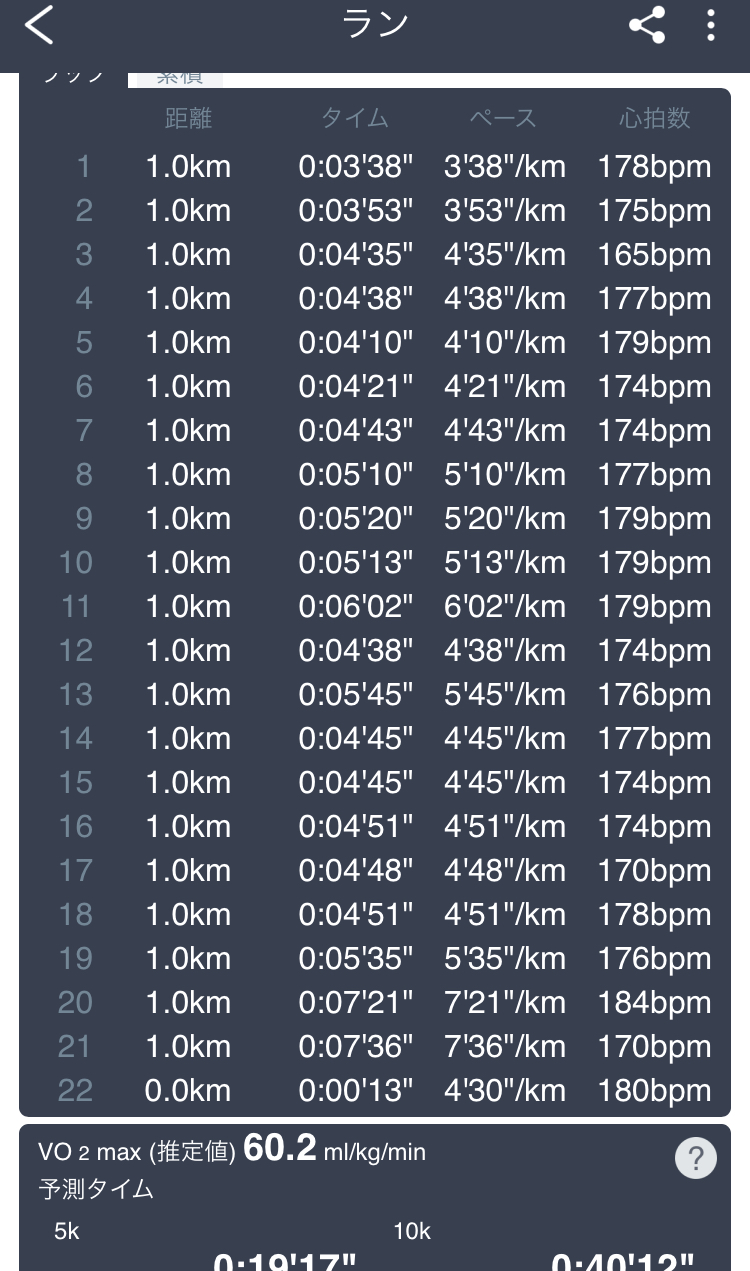Open the three-dot overflow menu

[710, 26]
